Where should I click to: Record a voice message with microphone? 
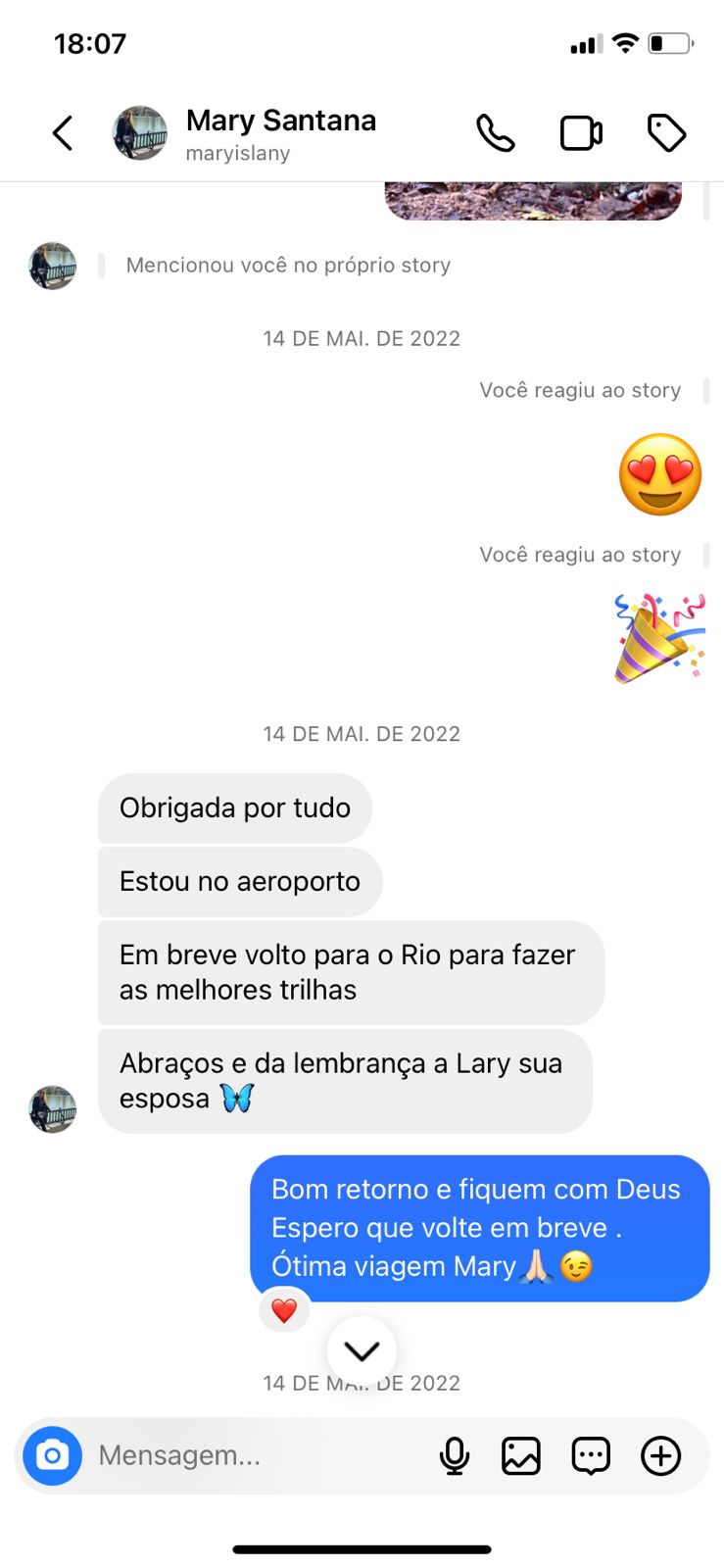454,1455
